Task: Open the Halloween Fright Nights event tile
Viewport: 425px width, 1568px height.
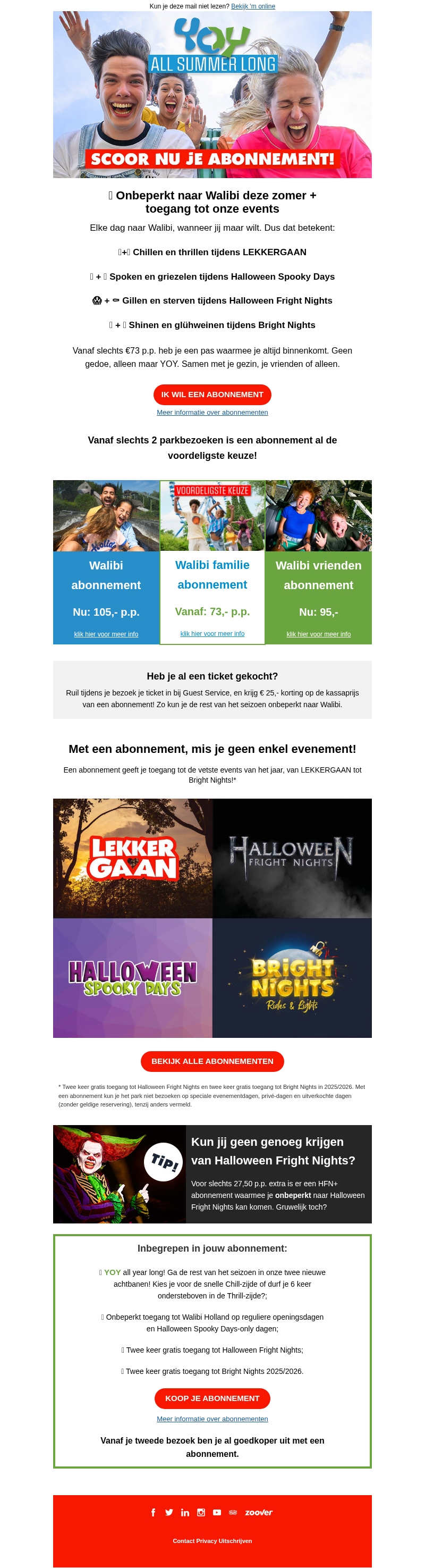Action: pyautogui.click(x=292, y=858)
